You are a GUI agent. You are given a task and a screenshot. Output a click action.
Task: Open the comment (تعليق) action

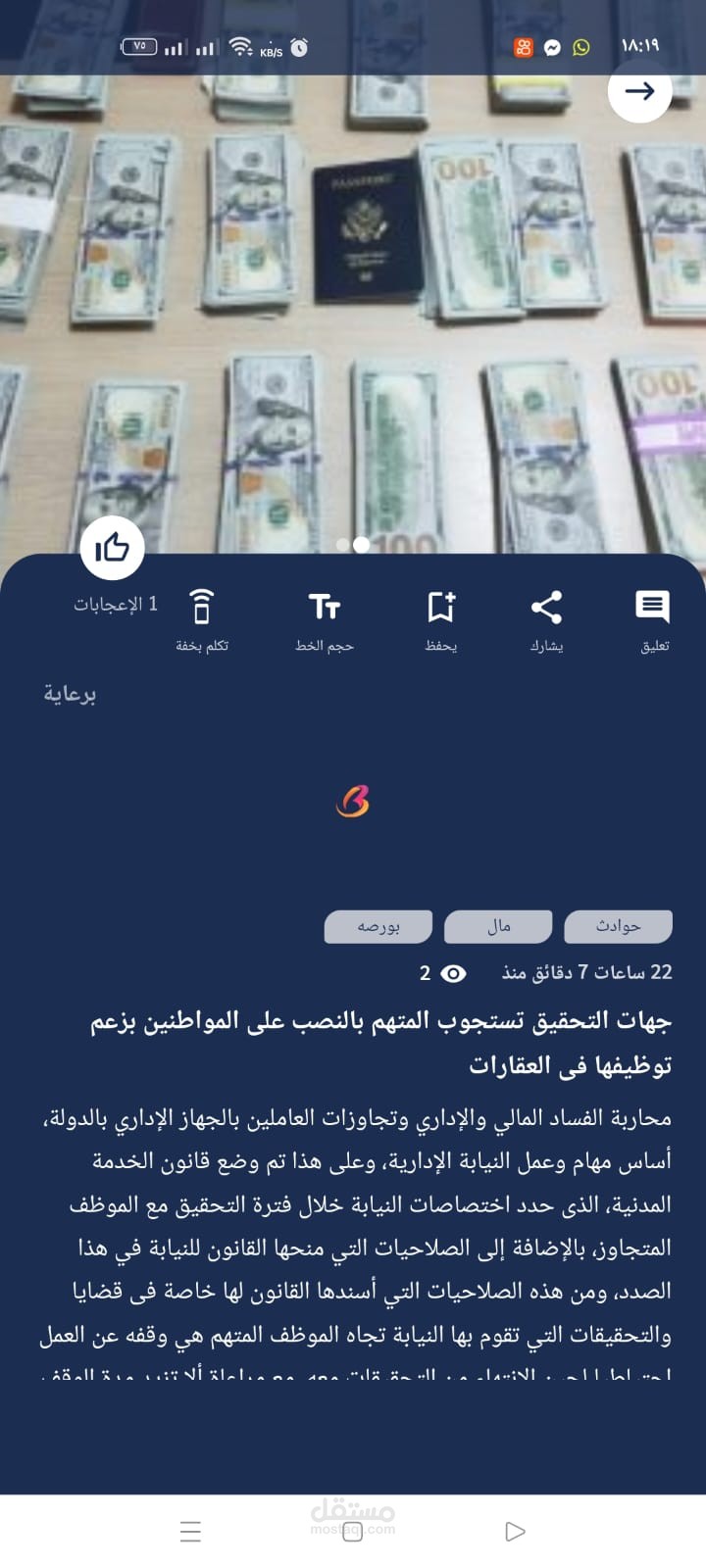653,621
